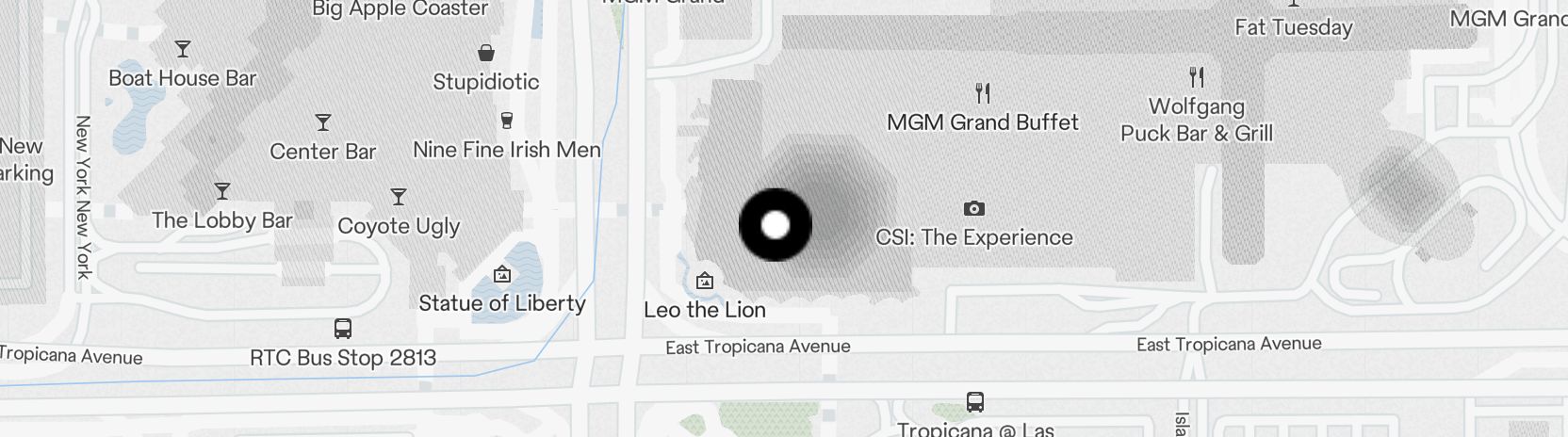The height and width of the screenshot is (437, 1568).
Task: Select The Lobby Bar marker
Action: (x=222, y=191)
